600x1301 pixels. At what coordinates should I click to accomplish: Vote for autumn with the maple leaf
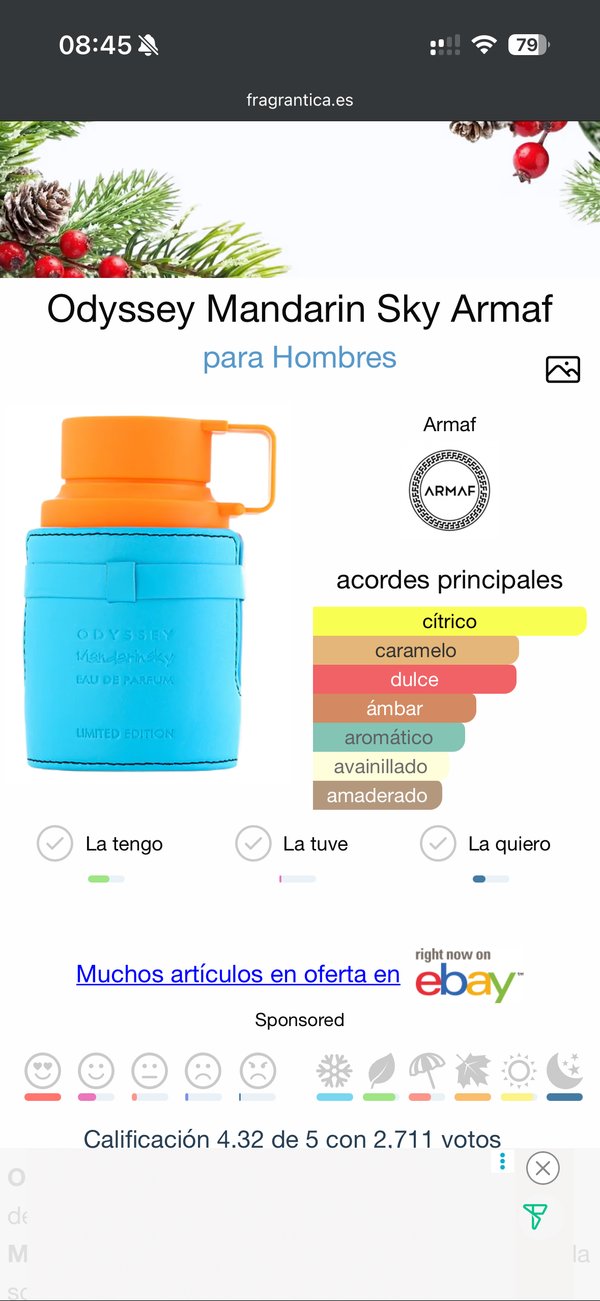pyautogui.click(x=472, y=1072)
